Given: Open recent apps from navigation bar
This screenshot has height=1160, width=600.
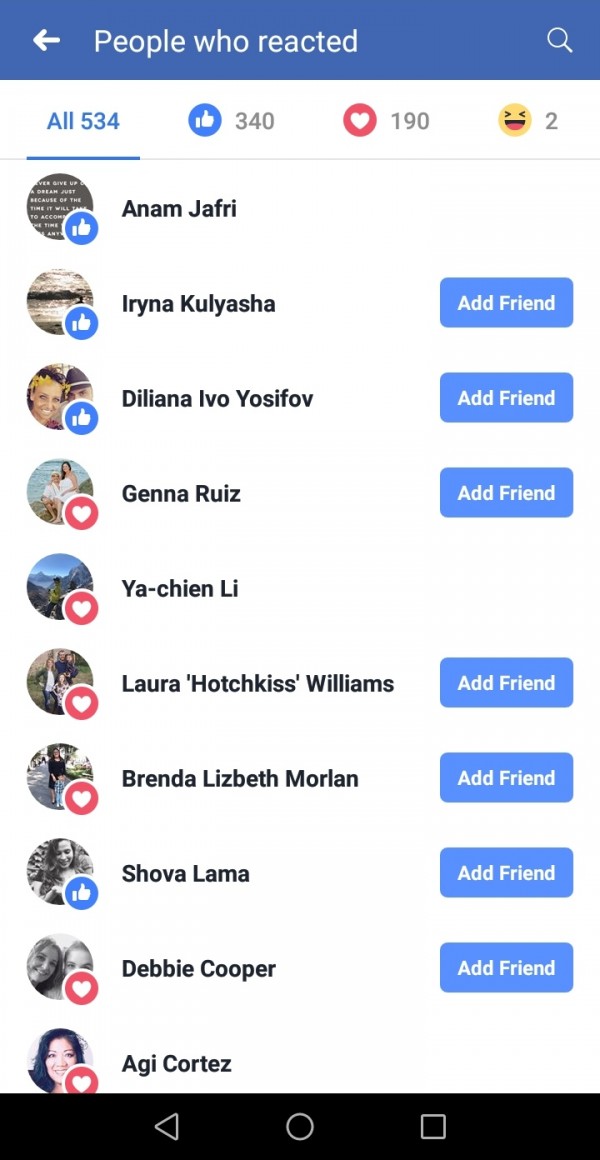Looking at the screenshot, I should (x=433, y=1127).
